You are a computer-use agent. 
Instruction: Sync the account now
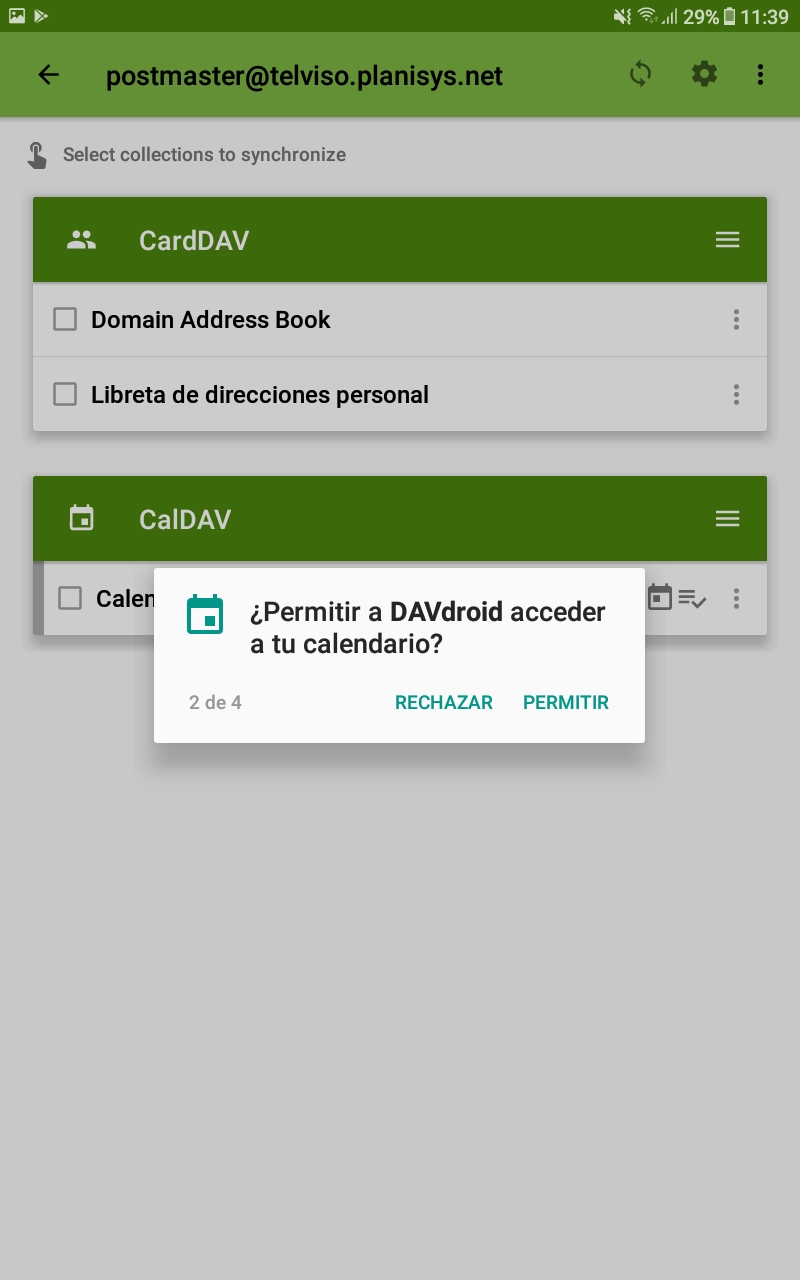click(x=641, y=74)
